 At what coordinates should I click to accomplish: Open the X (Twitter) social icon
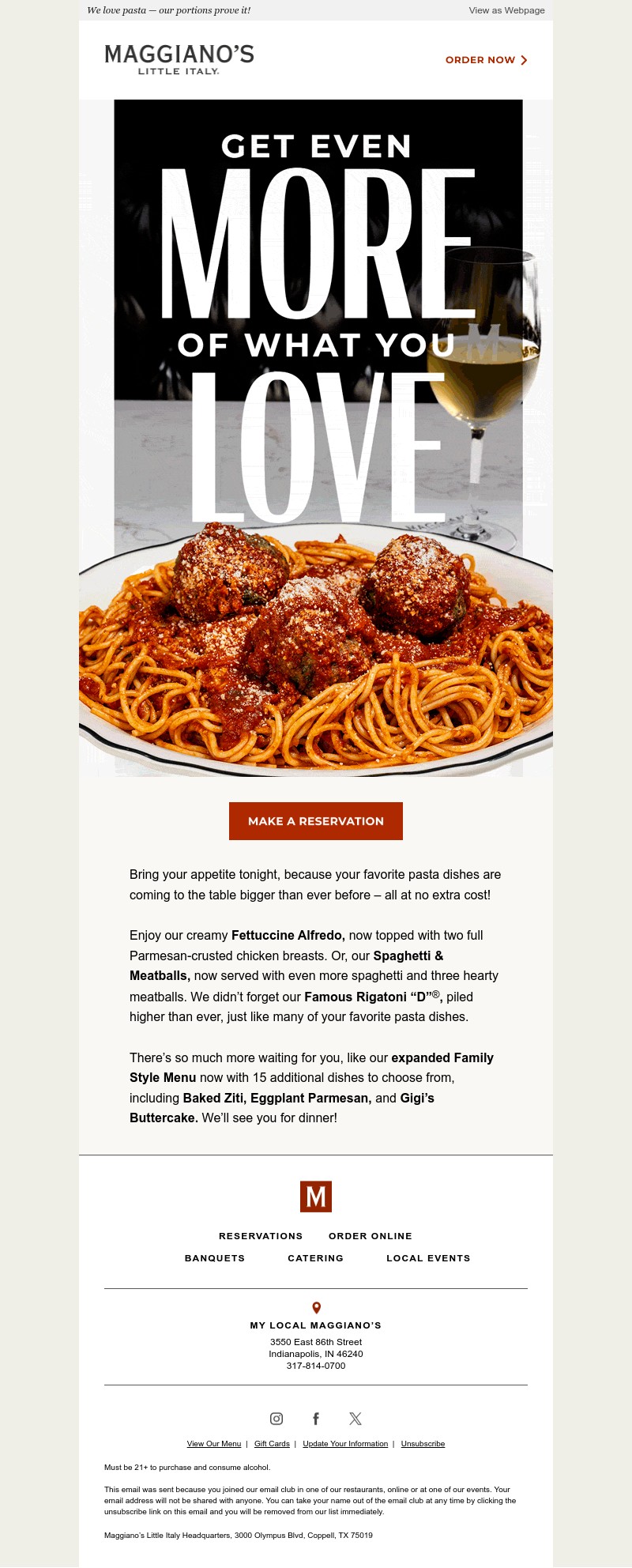click(x=355, y=1419)
